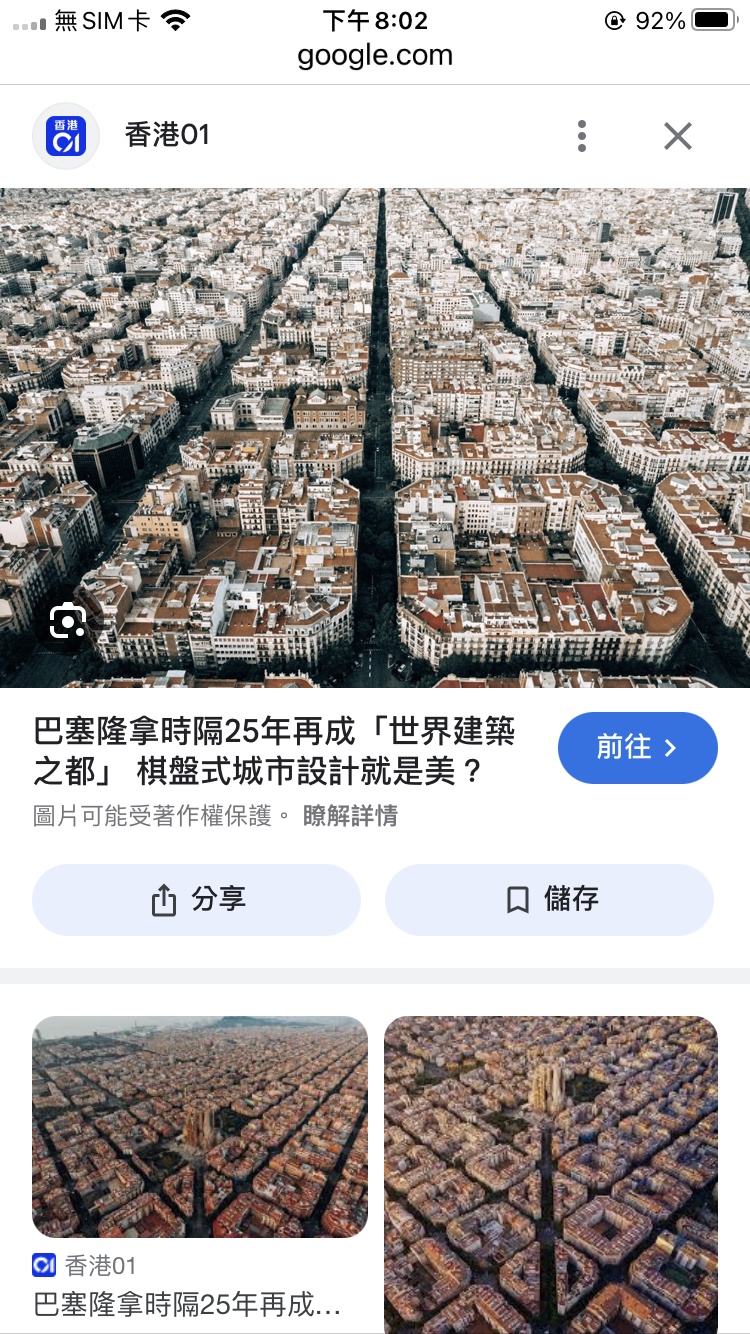This screenshot has width=750, height=1334.
Task: Open the 瞭解詳情 copyright link
Action: click(350, 816)
